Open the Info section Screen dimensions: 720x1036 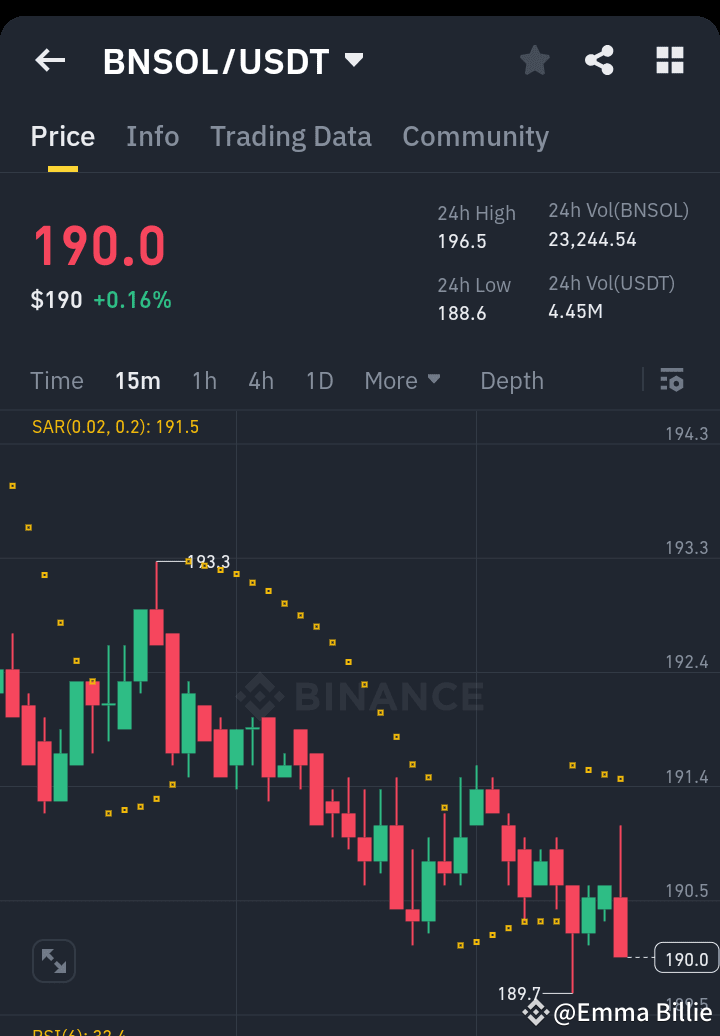point(152,136)
